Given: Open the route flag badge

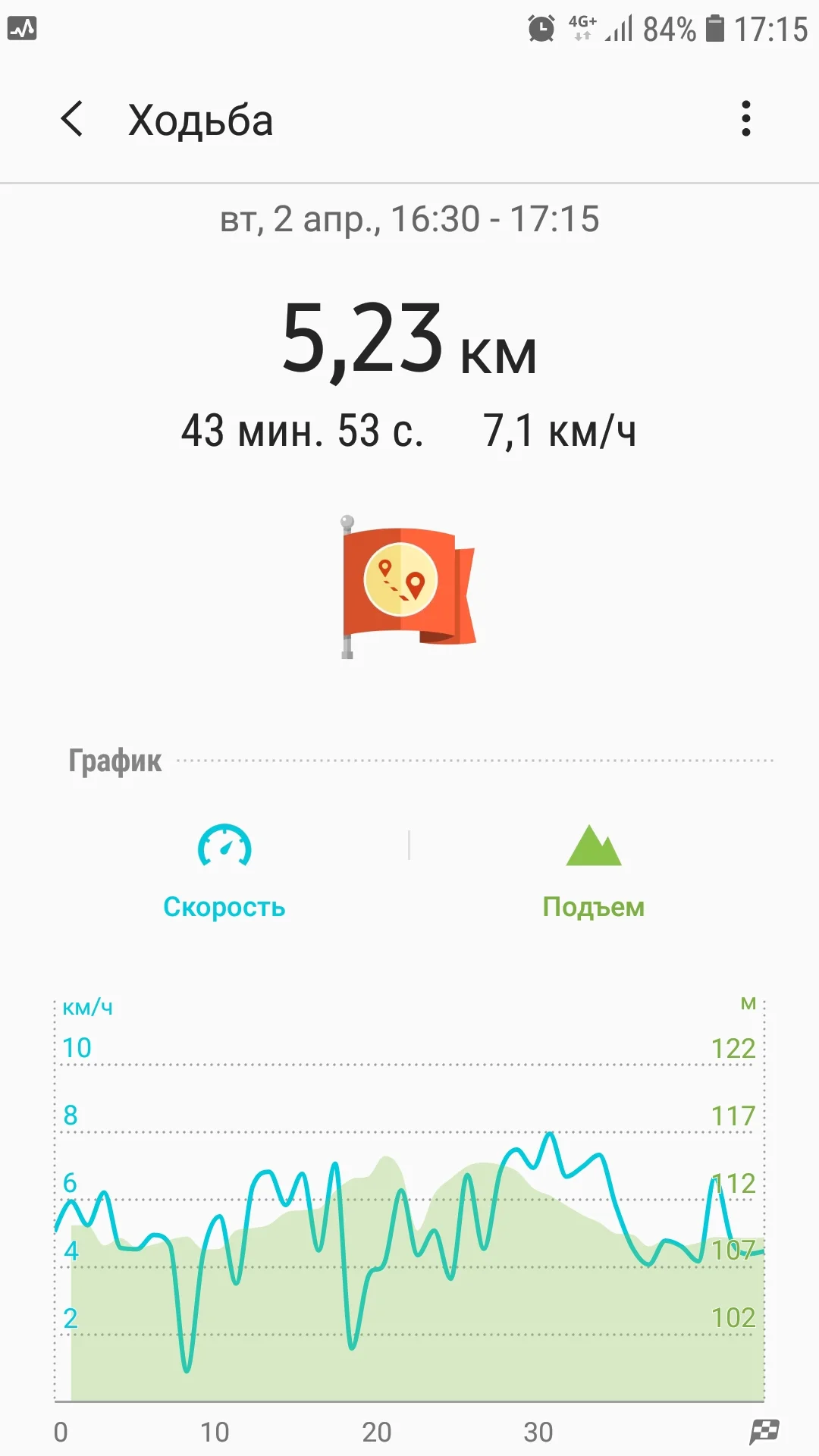Looking at the screenshot, I should pos(408,587).
